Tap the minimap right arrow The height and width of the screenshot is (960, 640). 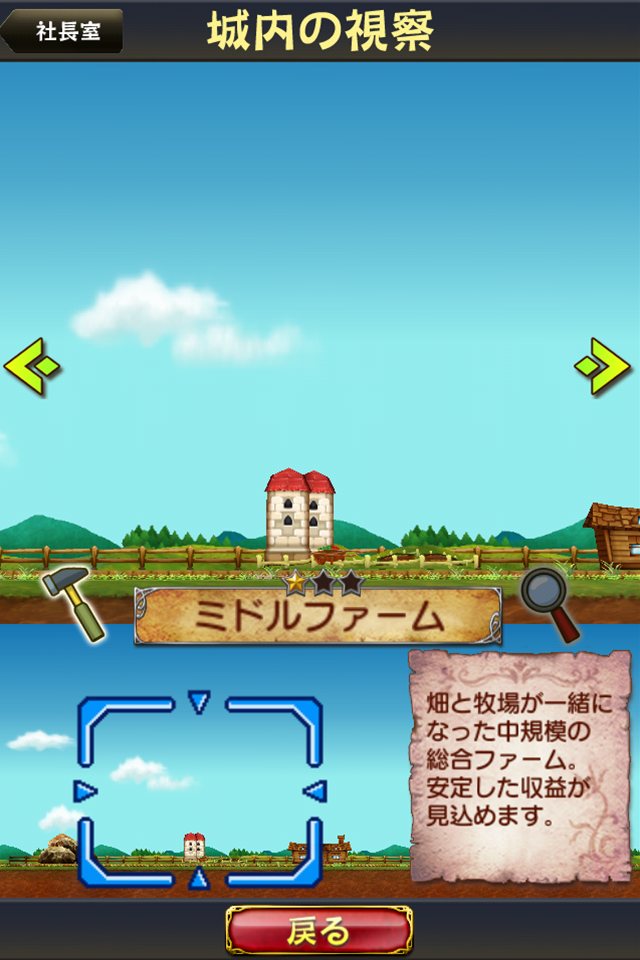(x=314, y=792)
